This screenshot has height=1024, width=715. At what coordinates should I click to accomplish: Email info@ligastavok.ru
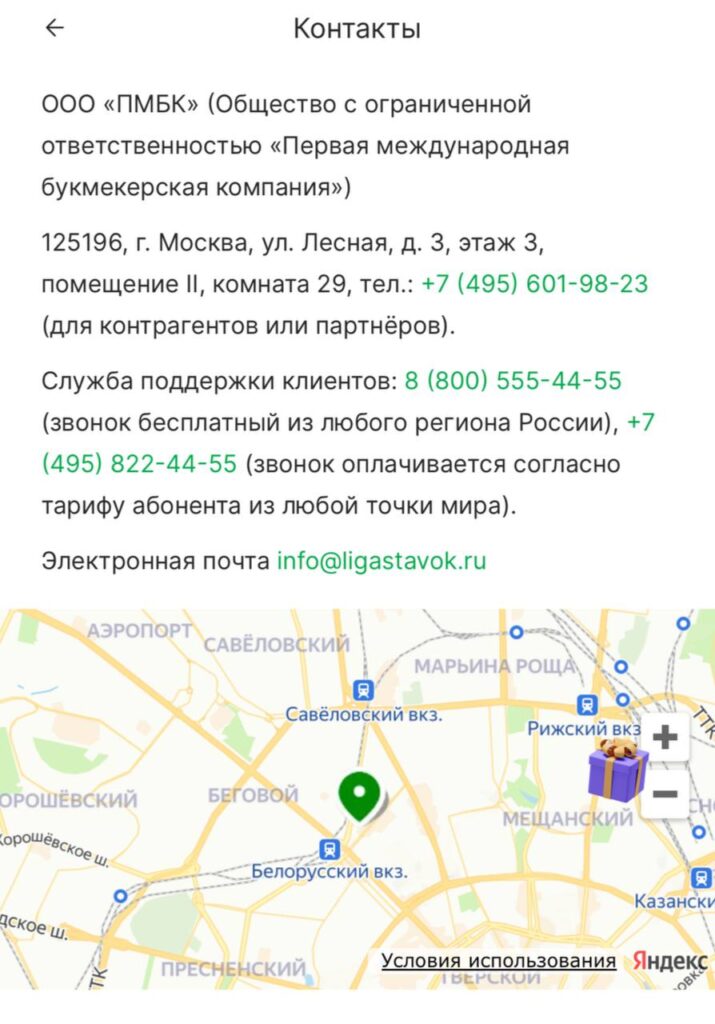pyautogui.click(x=381, y=561)
